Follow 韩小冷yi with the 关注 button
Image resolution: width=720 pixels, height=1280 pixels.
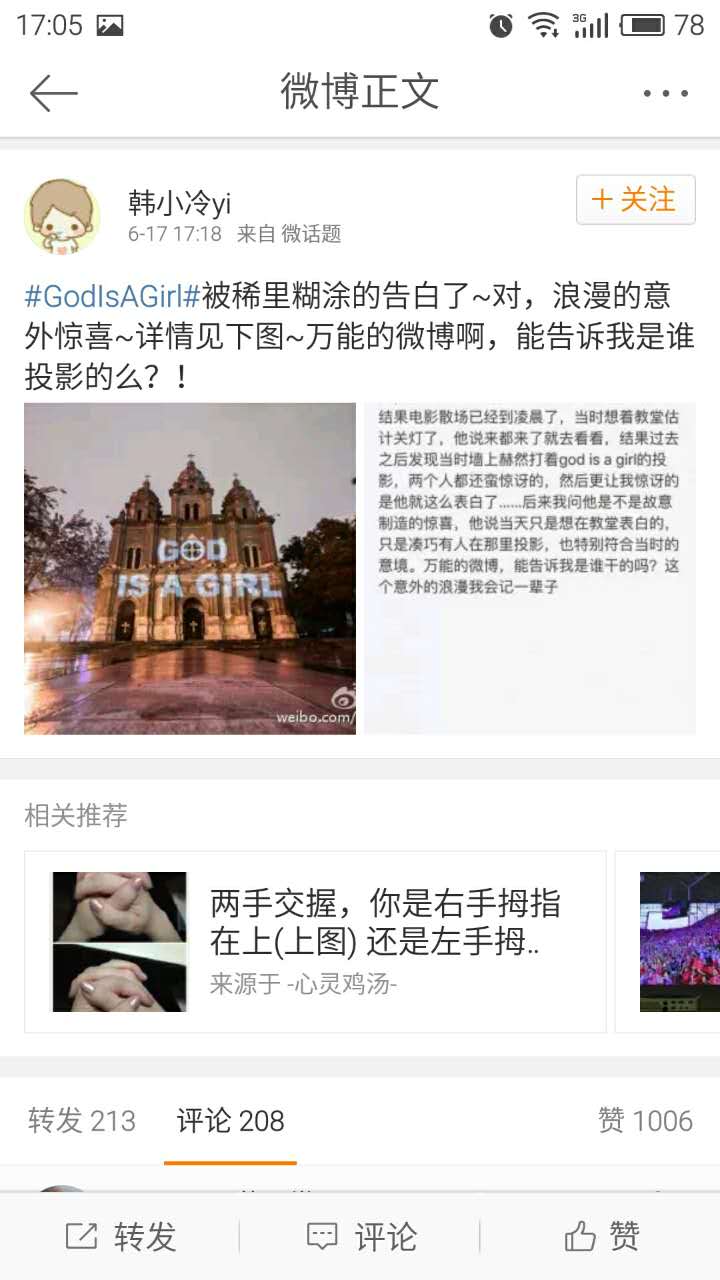point(635,199)
